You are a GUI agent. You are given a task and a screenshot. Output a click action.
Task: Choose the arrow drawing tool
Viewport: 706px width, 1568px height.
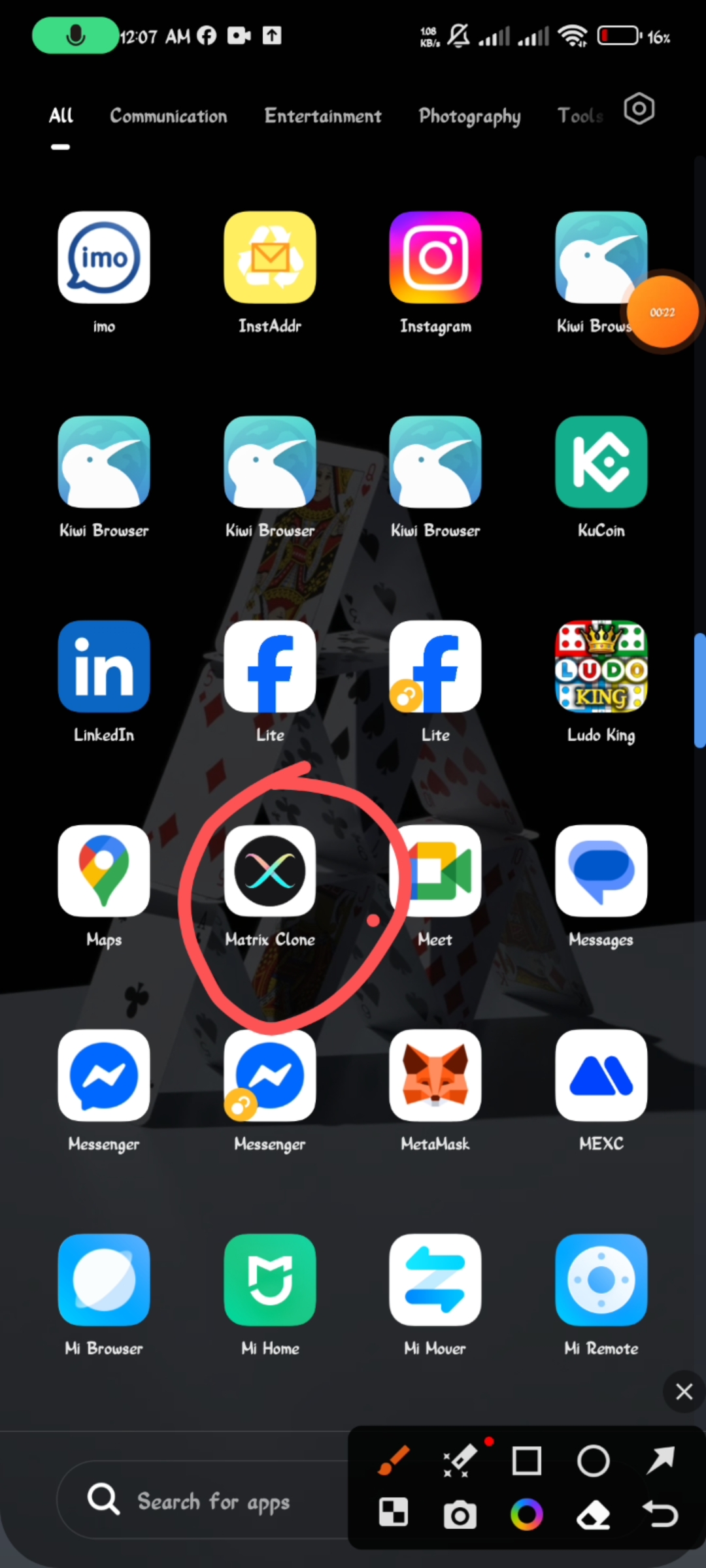pos(660,1460)
